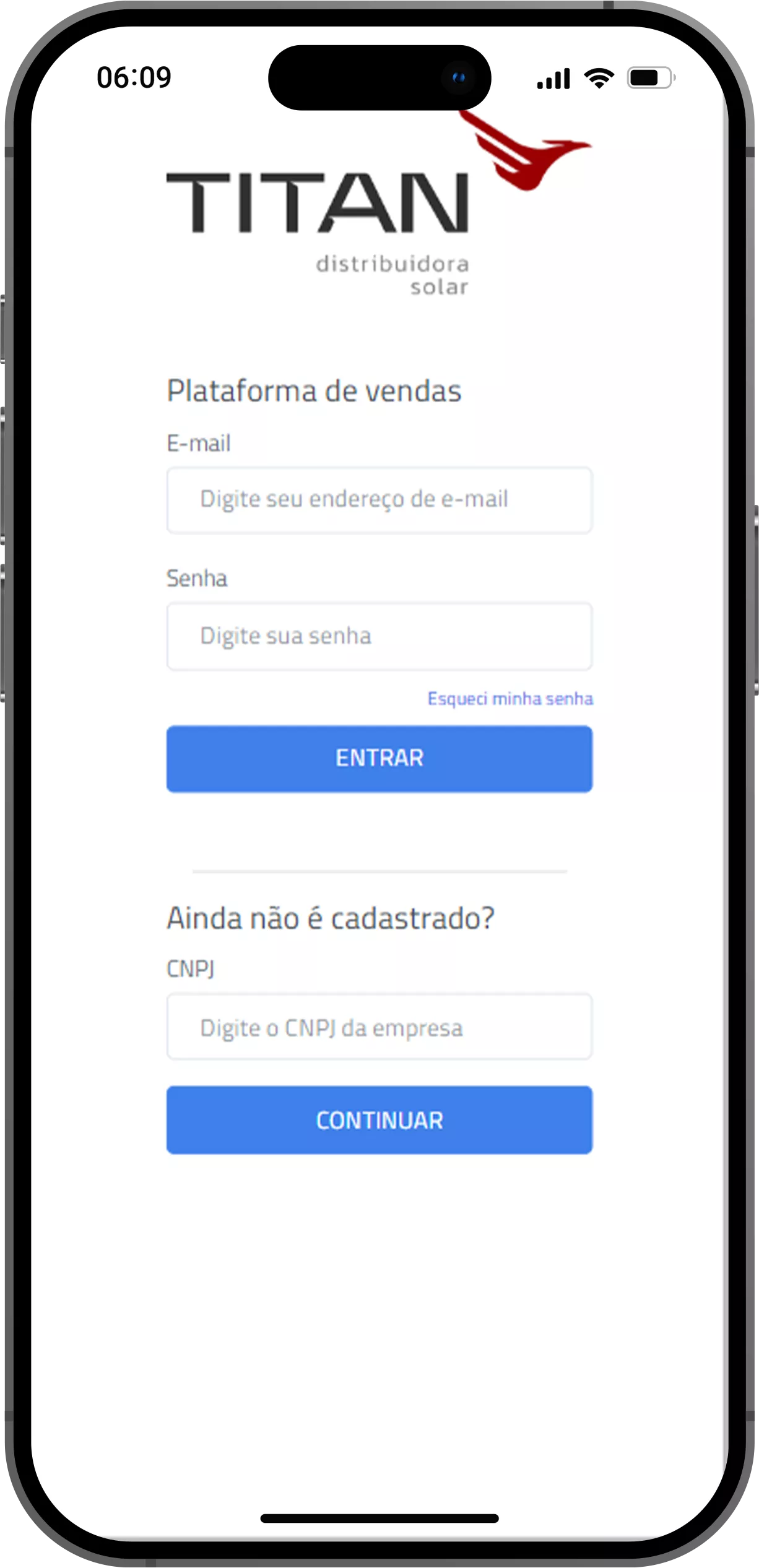The width and height of the screenshot is (759, 1568).
Task: Tap the CONTINUAR button
Action: point(379,1120)
